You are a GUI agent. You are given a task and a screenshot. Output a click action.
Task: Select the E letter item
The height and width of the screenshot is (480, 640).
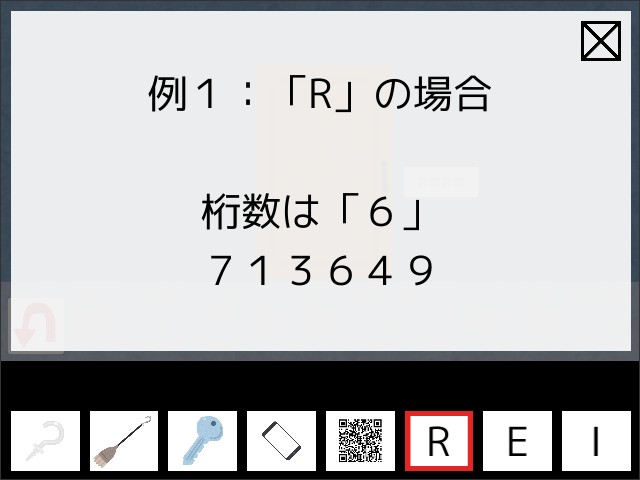click(517, 441)
